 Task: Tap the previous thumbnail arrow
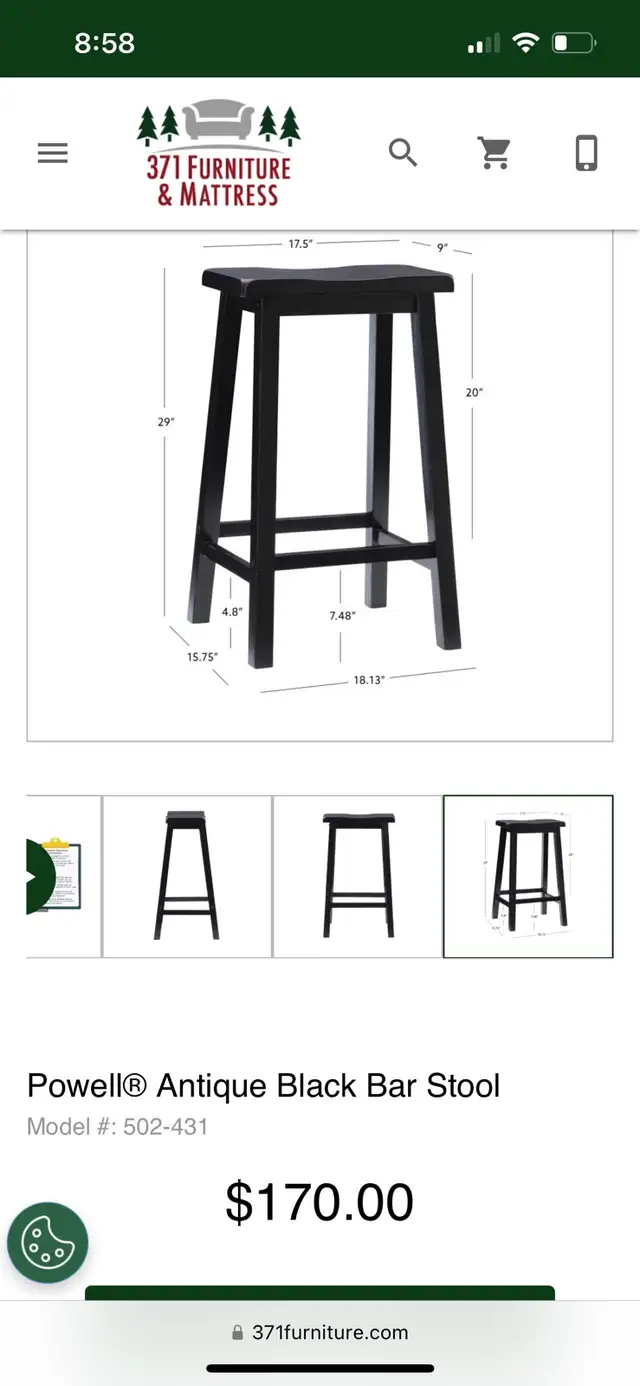tap(39, 876)
